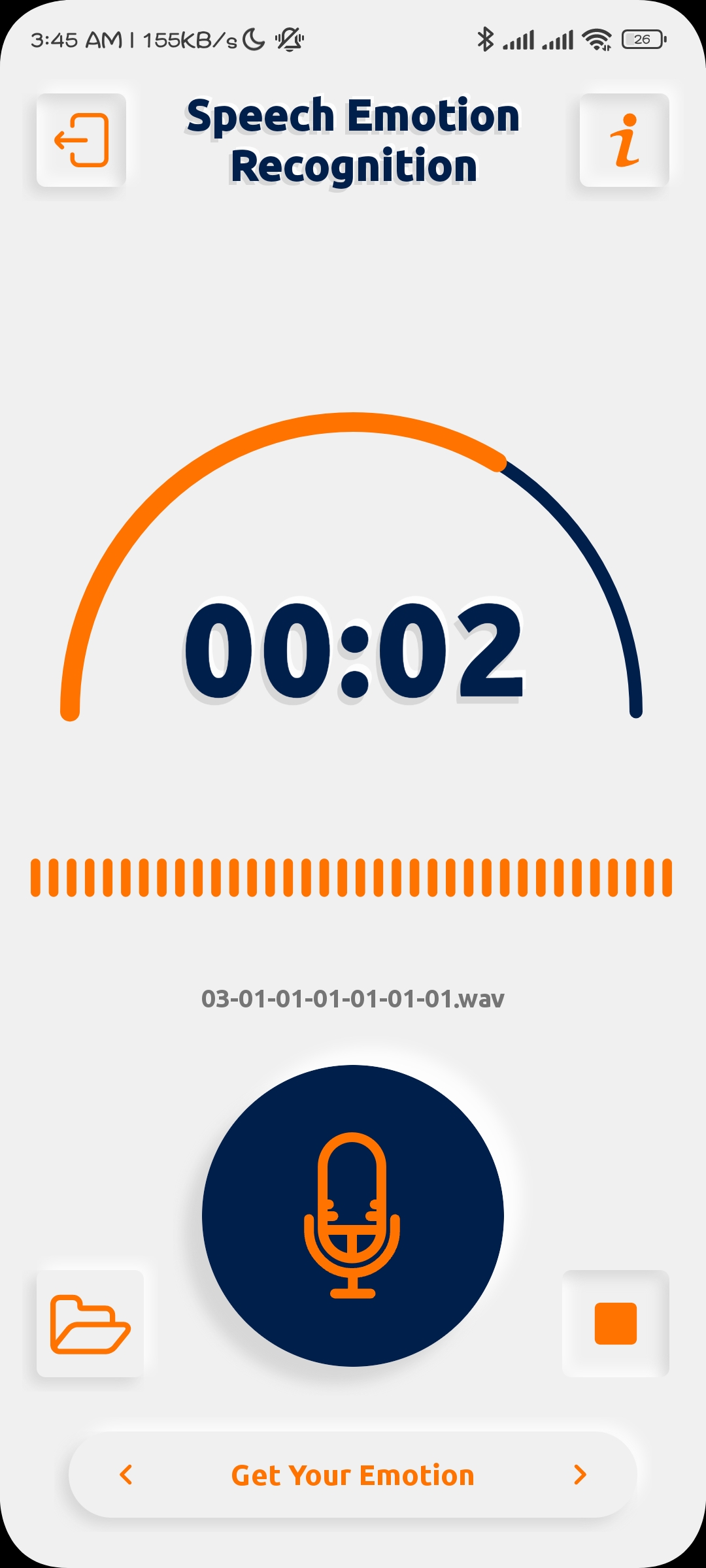The width and height of the screenshot is (706, 1568).
Task: Stop the current recording
Action: (x=615, y=1324)
